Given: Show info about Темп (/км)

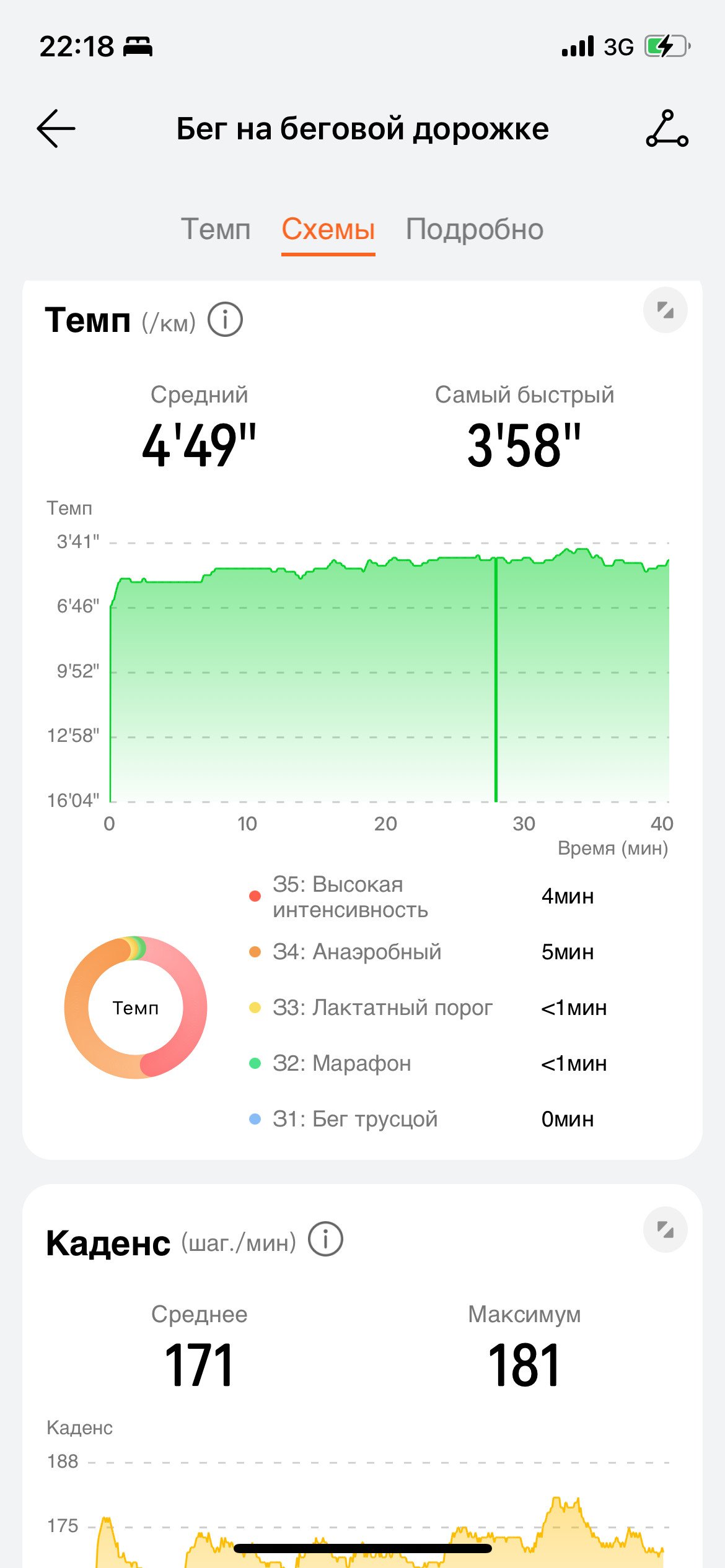Looking at the screenshot, I should click(x=225, y=320).
